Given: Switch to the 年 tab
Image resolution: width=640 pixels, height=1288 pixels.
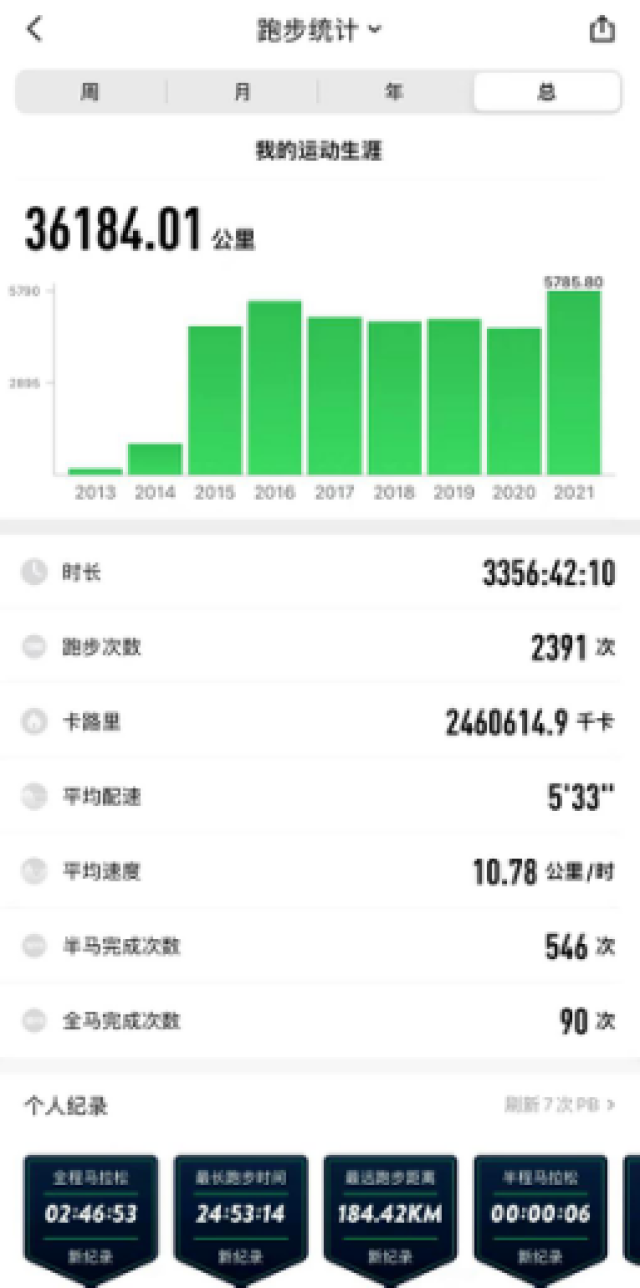Looking at the screenshot, I should (395, 92).
